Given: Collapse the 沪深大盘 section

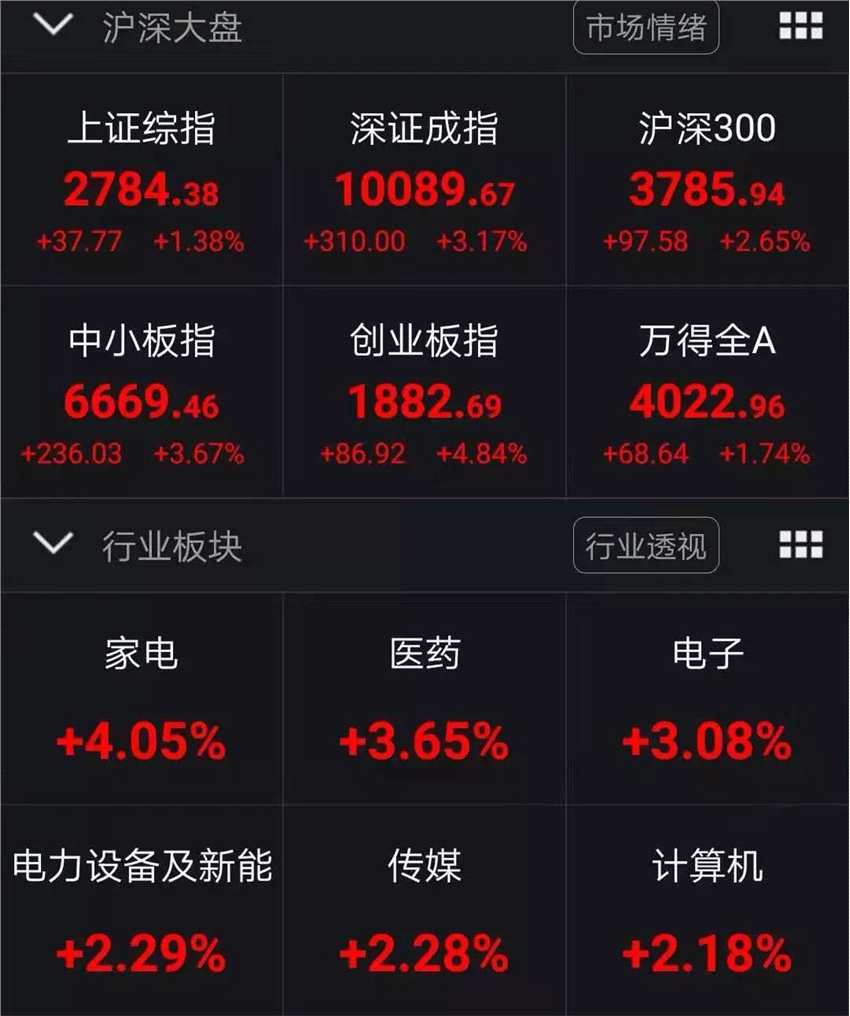Looking at the screenshot, I should (53, 26).
